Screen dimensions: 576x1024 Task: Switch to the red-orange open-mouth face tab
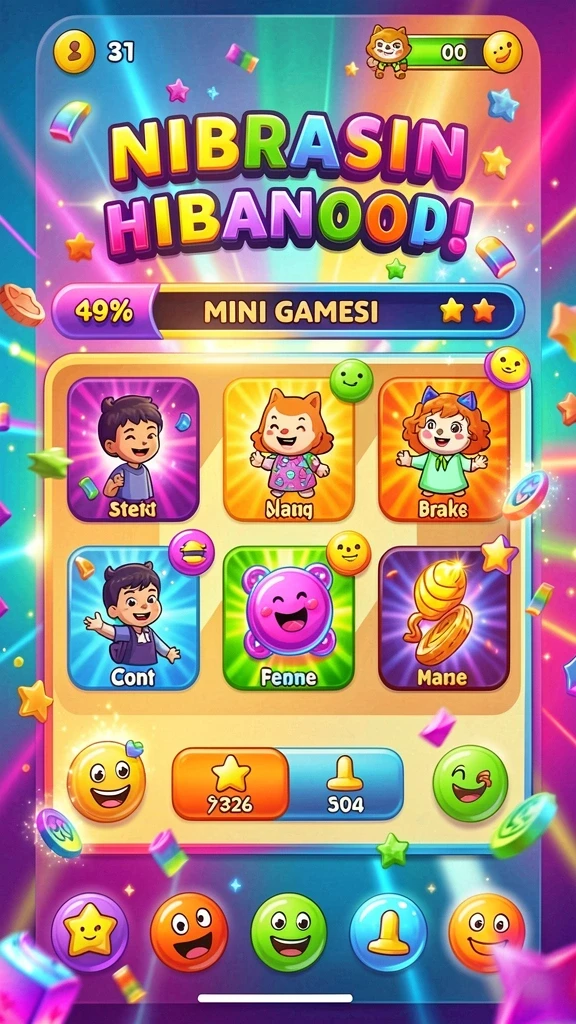pyautogui.click(x=189, y=932)
